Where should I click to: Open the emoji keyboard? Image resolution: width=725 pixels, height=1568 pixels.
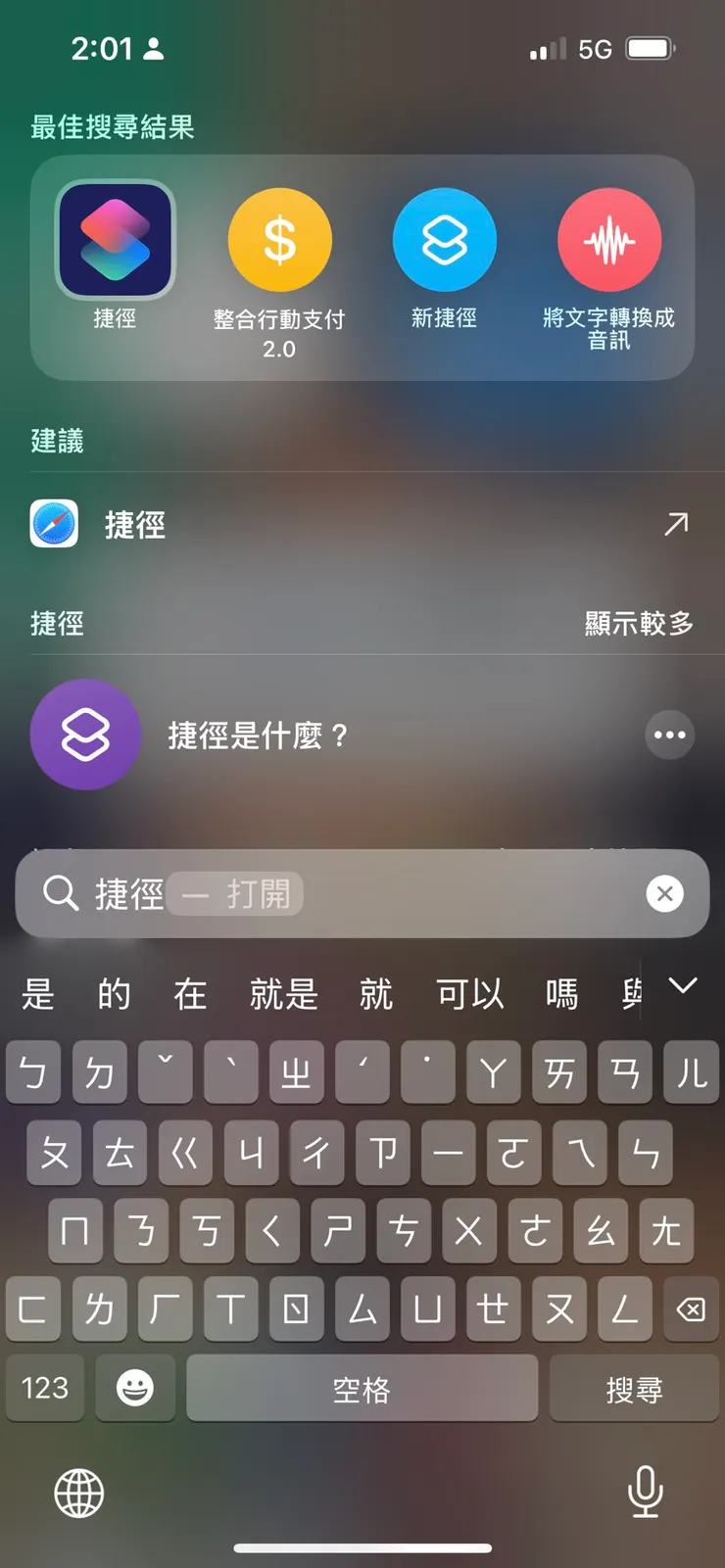tap(135, 1388)
